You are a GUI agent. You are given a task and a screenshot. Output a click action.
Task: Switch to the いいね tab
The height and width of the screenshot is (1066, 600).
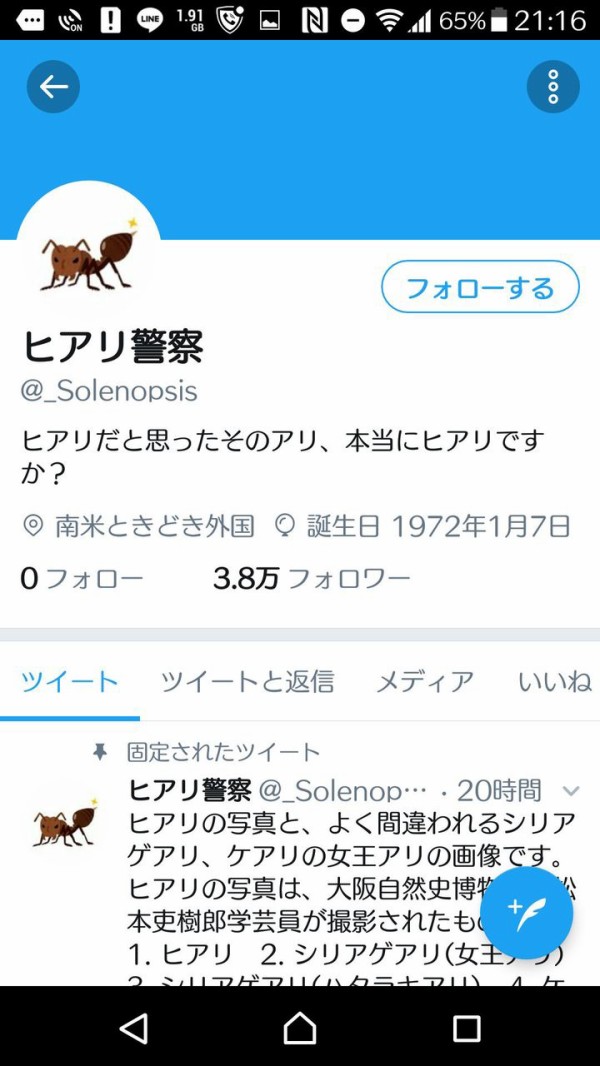[x=555, y=682]
